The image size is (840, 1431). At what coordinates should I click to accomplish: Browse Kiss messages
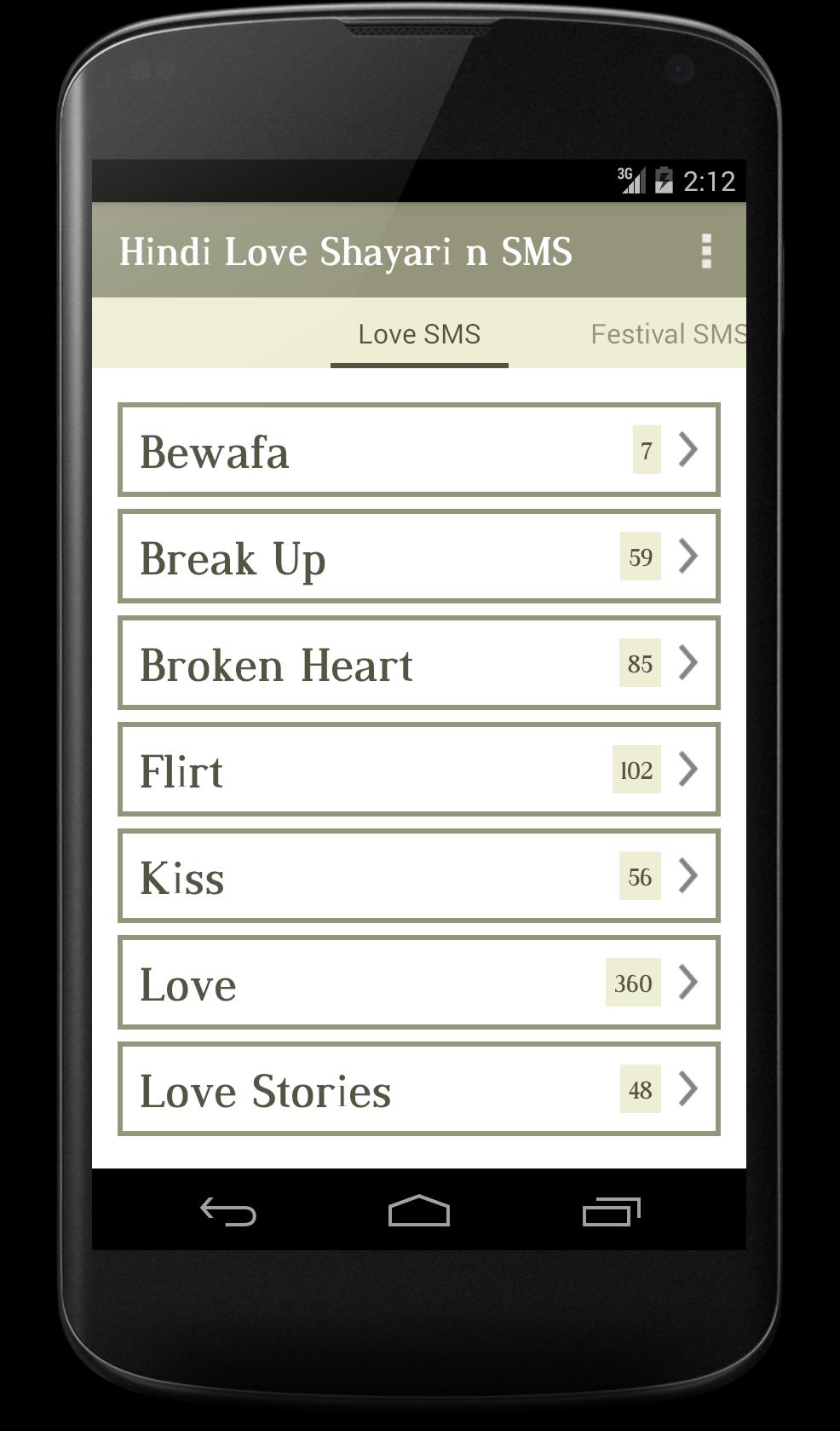[x=418, y=876]
